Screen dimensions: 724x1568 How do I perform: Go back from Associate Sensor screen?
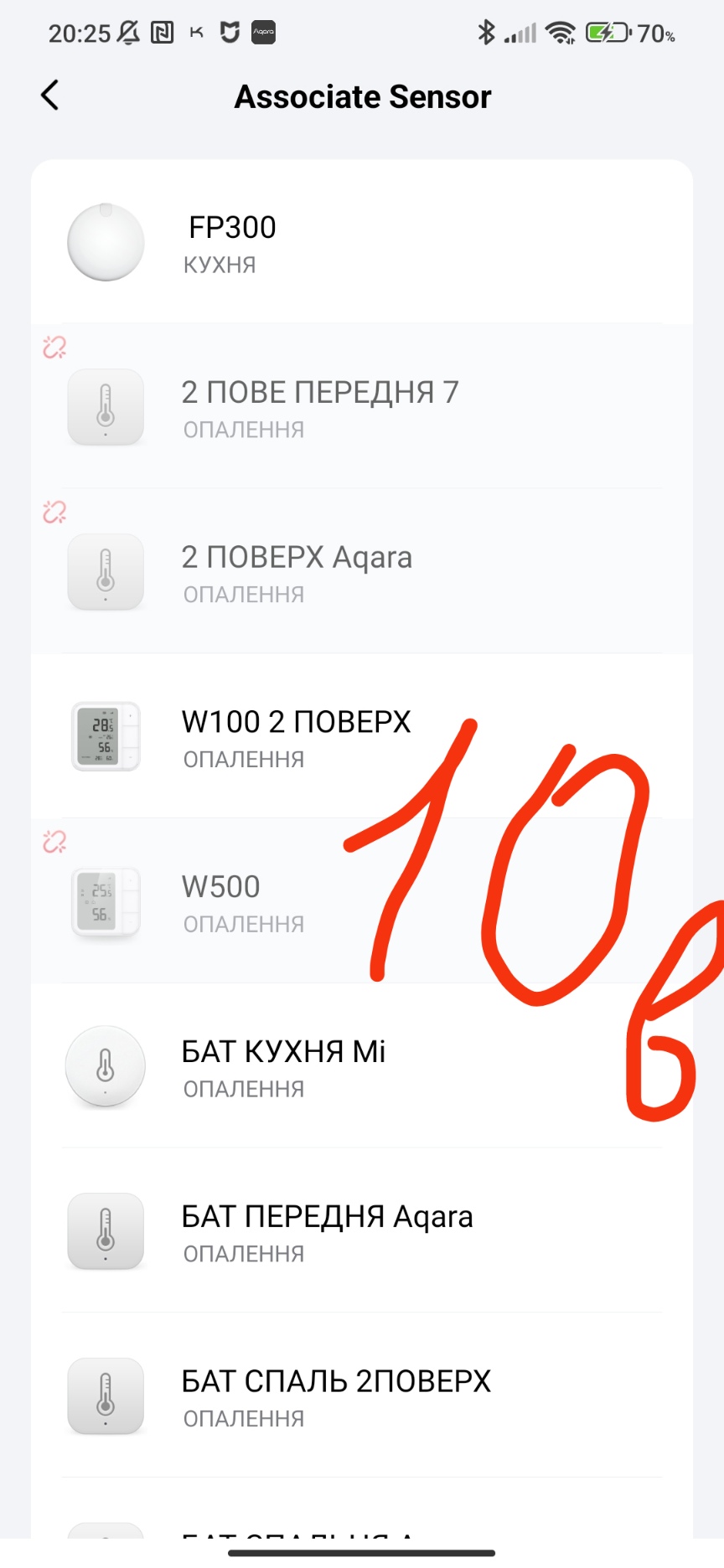[x=50, y=95]
